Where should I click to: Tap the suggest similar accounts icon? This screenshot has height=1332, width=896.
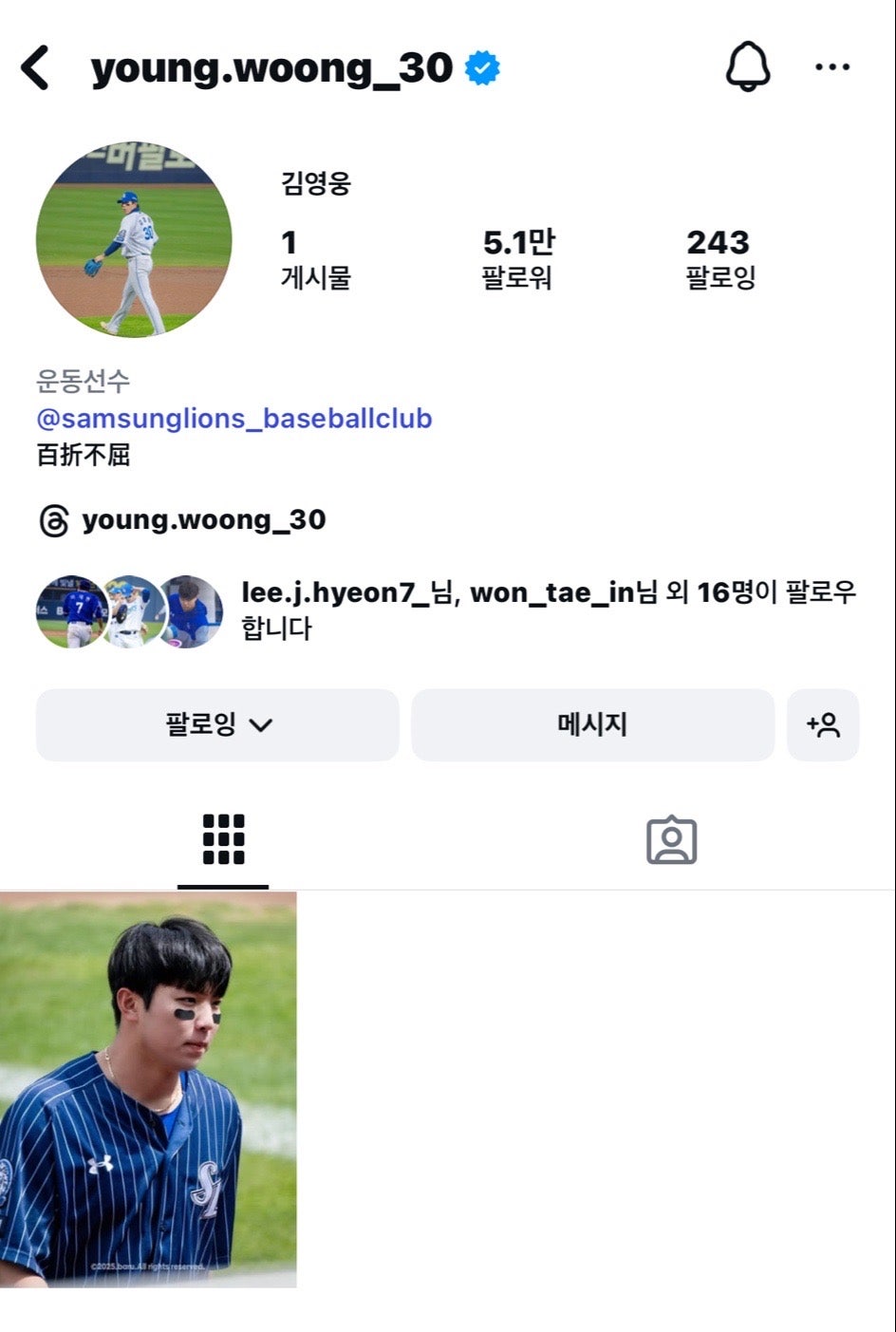823,725
